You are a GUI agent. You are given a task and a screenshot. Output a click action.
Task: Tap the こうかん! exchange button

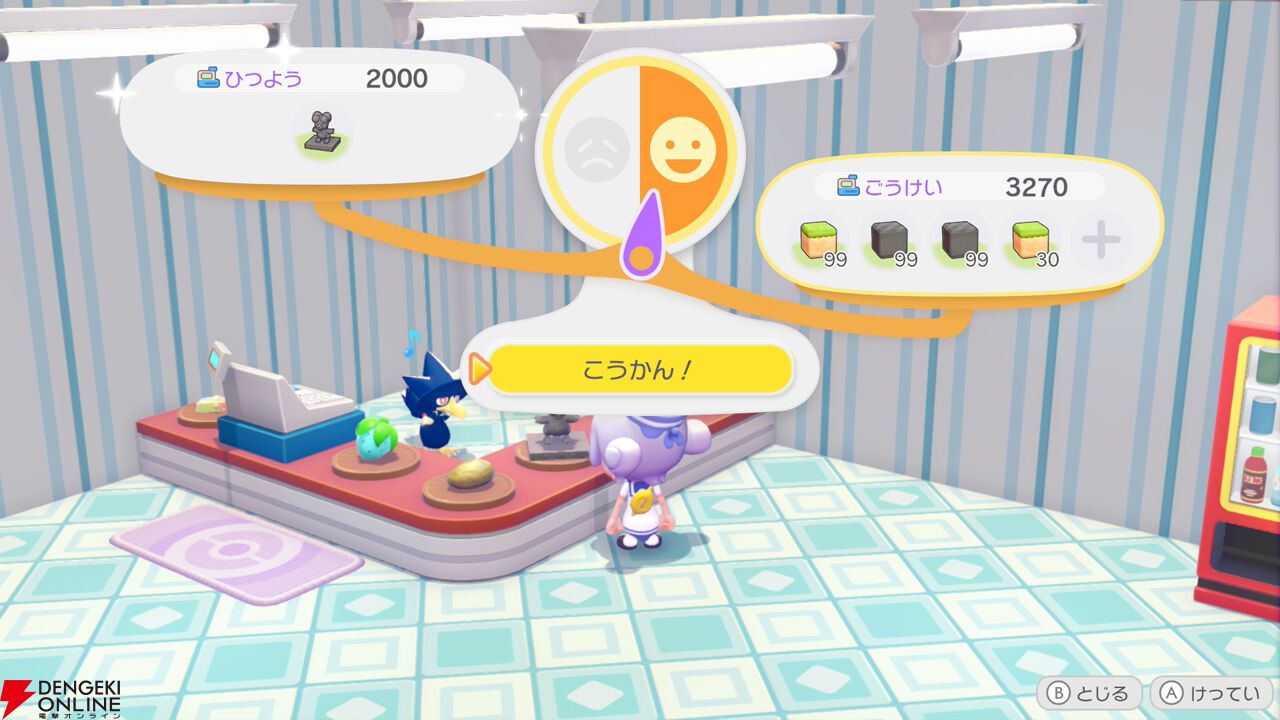(x=640, y=370)
